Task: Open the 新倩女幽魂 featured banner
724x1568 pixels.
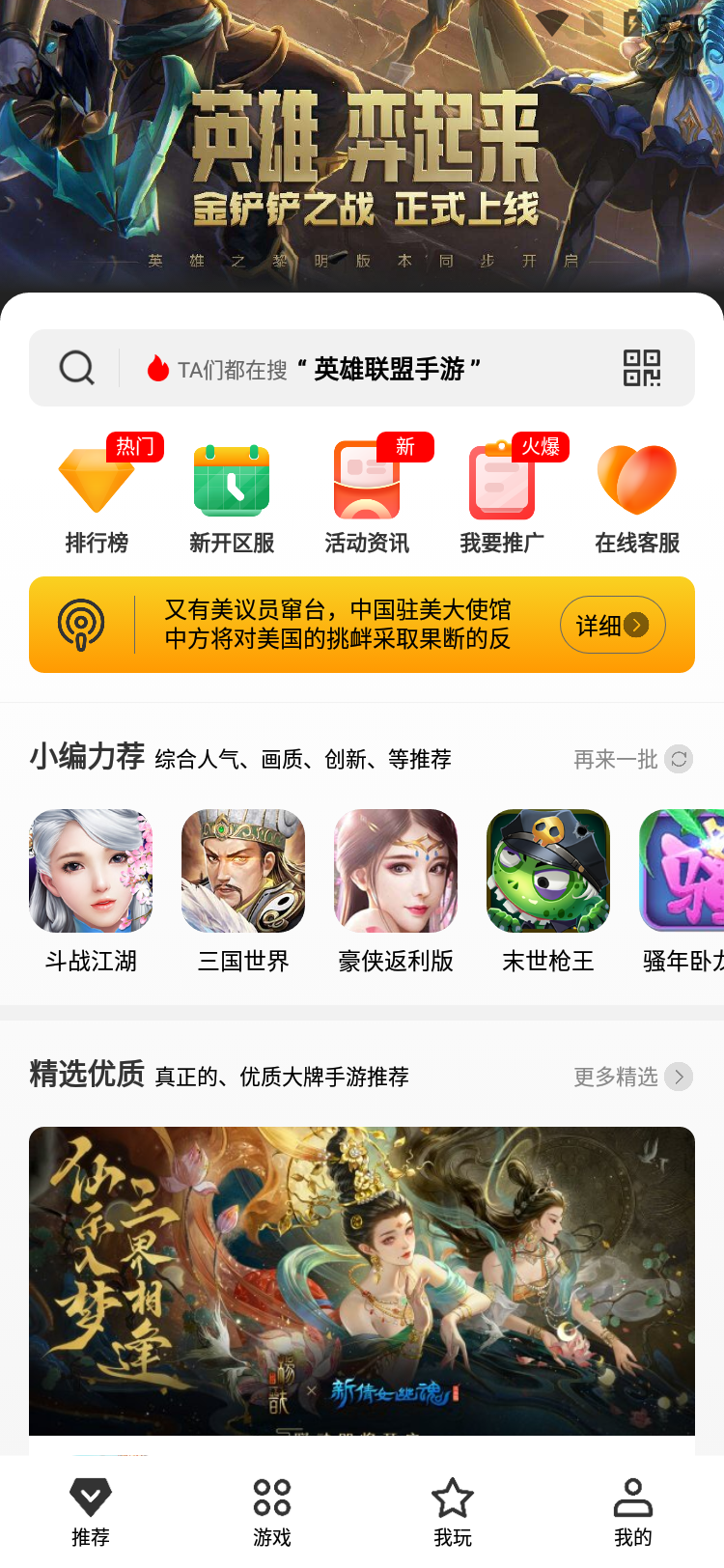Action: pos(362,1280)
